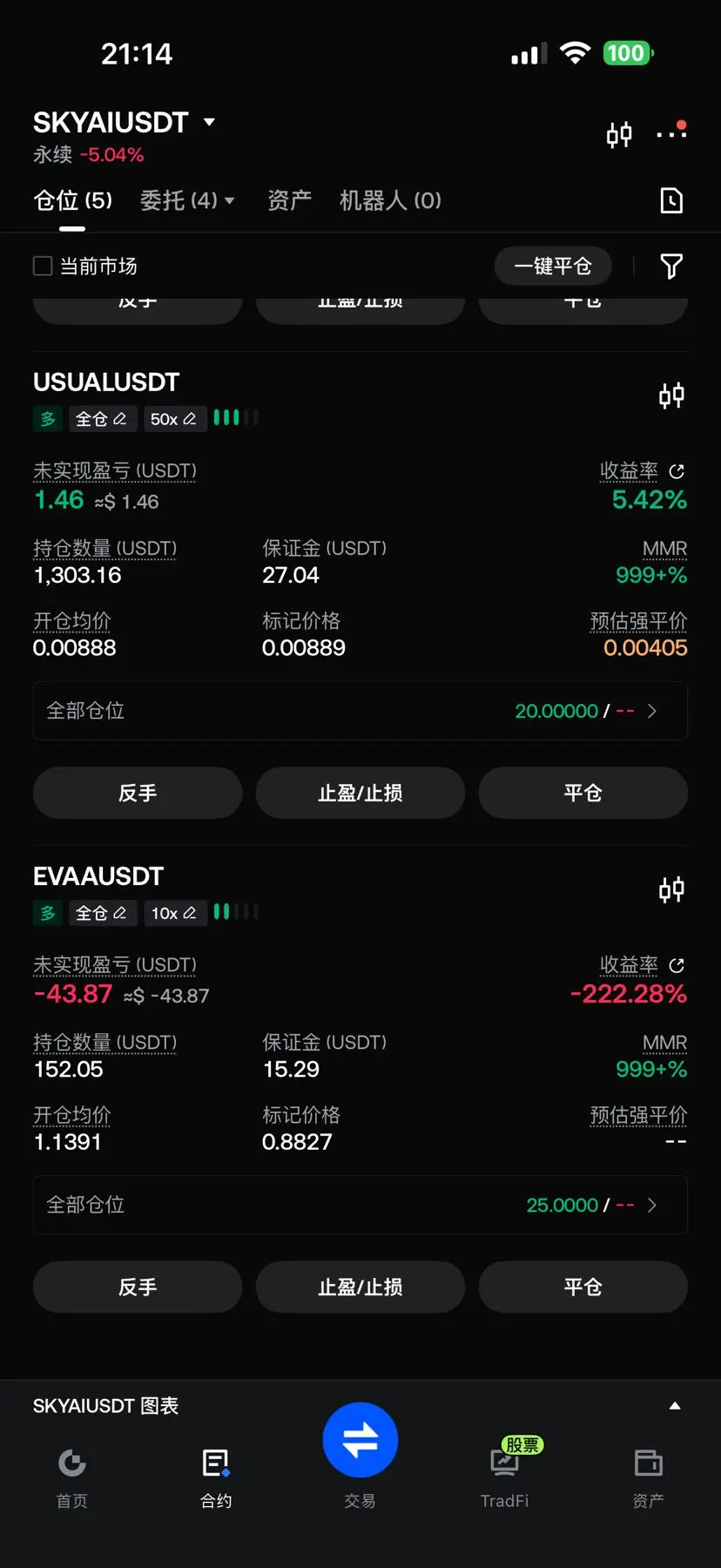Open the TradFi bottom tab
This screenshot has width=721, height=1568.
(505, 1477)
